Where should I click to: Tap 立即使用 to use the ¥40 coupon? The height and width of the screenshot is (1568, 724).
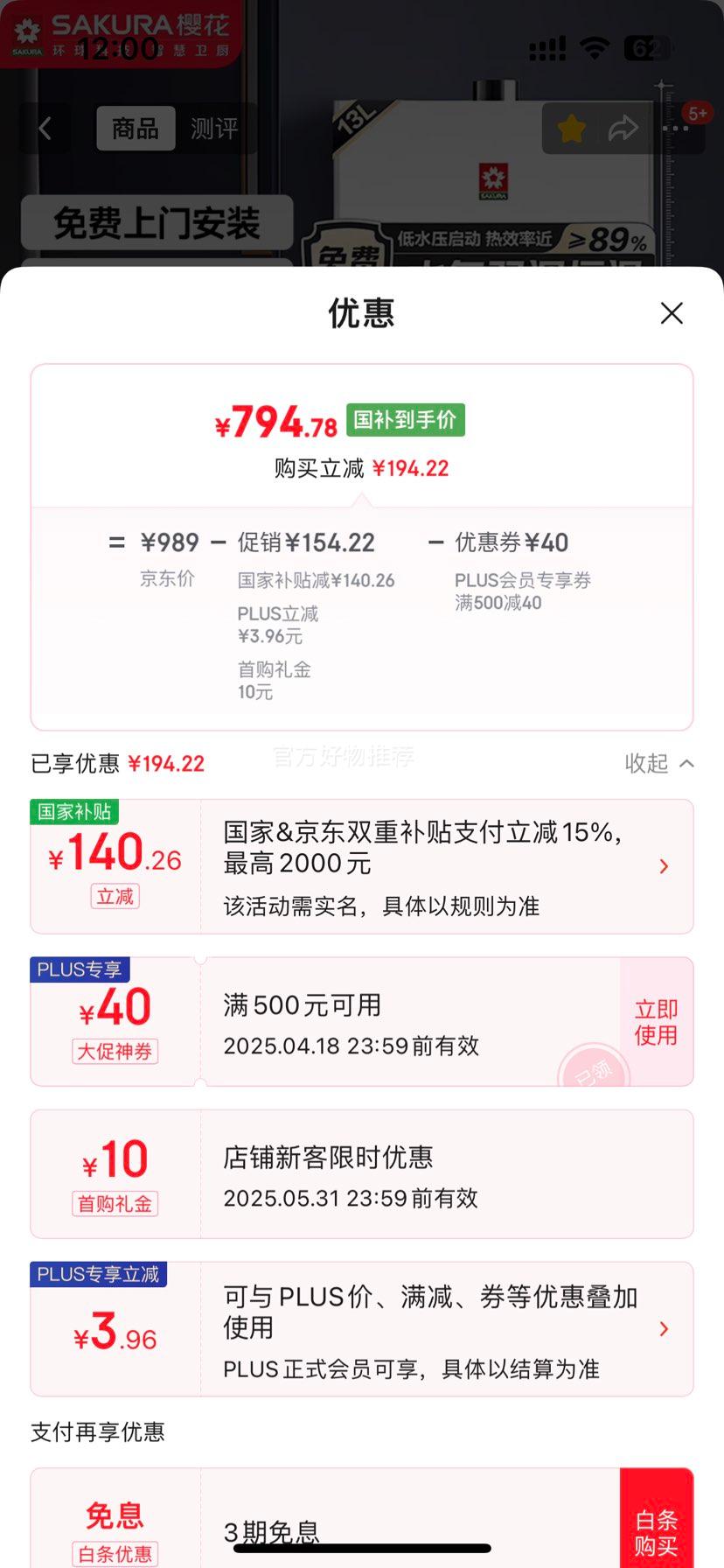[655, 1021]
